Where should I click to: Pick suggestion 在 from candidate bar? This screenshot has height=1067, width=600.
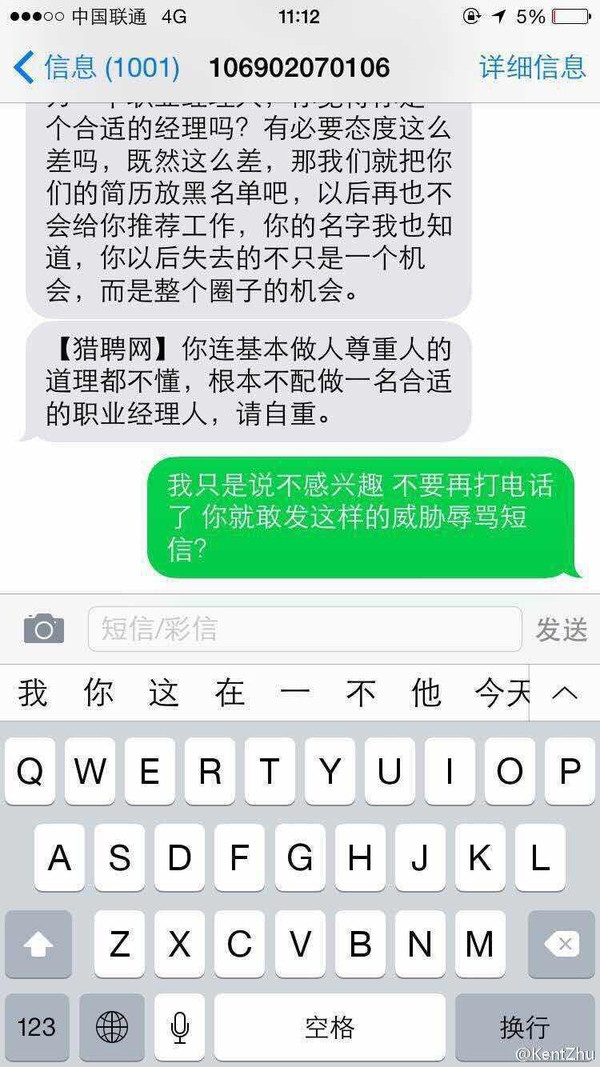click(x=230, y=692)
